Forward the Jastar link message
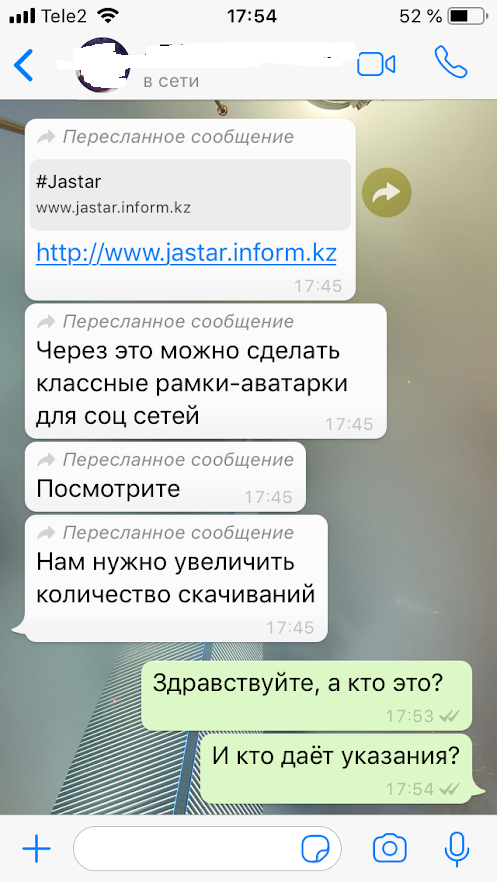 (386, 193)
